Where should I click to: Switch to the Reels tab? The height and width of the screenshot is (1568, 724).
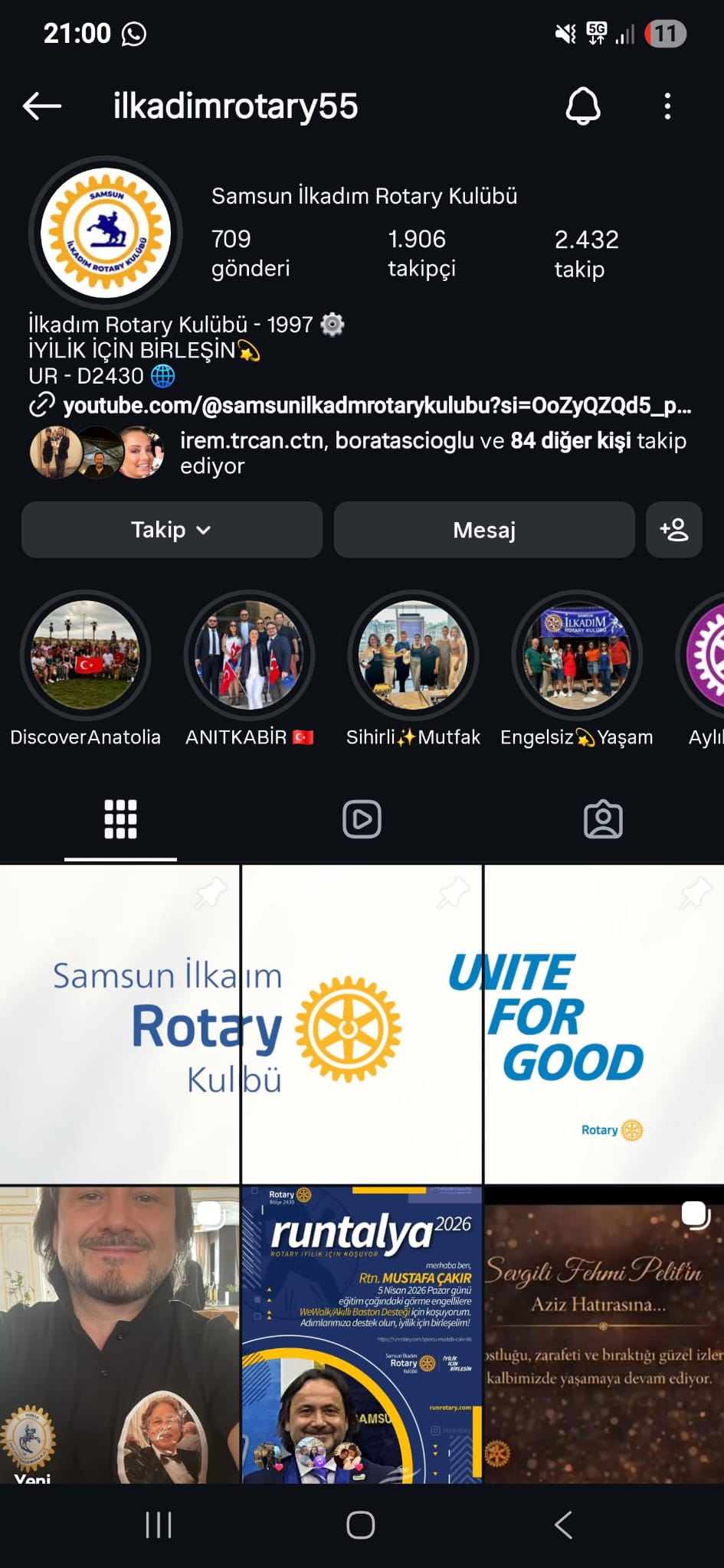(x=362, y=819)
